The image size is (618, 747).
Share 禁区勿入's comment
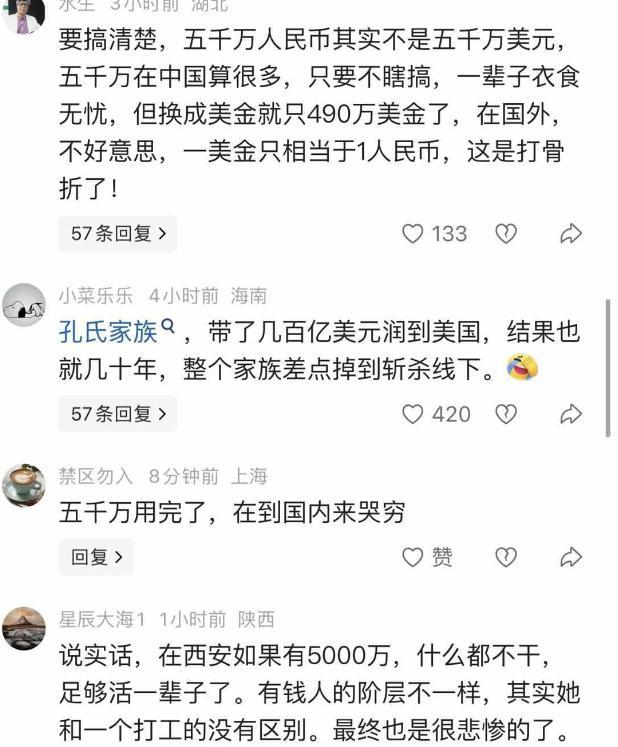(x=571, y=557)
